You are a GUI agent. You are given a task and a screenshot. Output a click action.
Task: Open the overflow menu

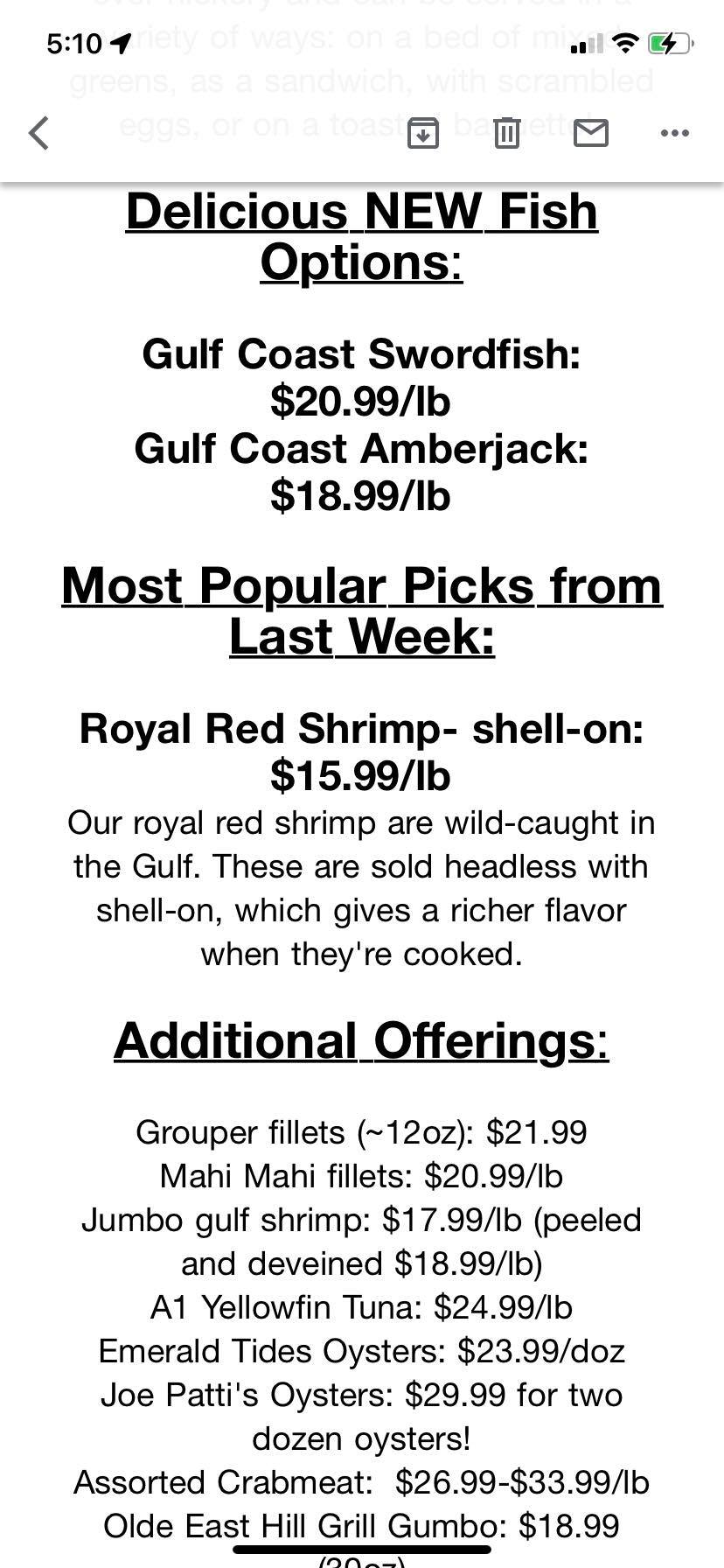pos(674,133)
